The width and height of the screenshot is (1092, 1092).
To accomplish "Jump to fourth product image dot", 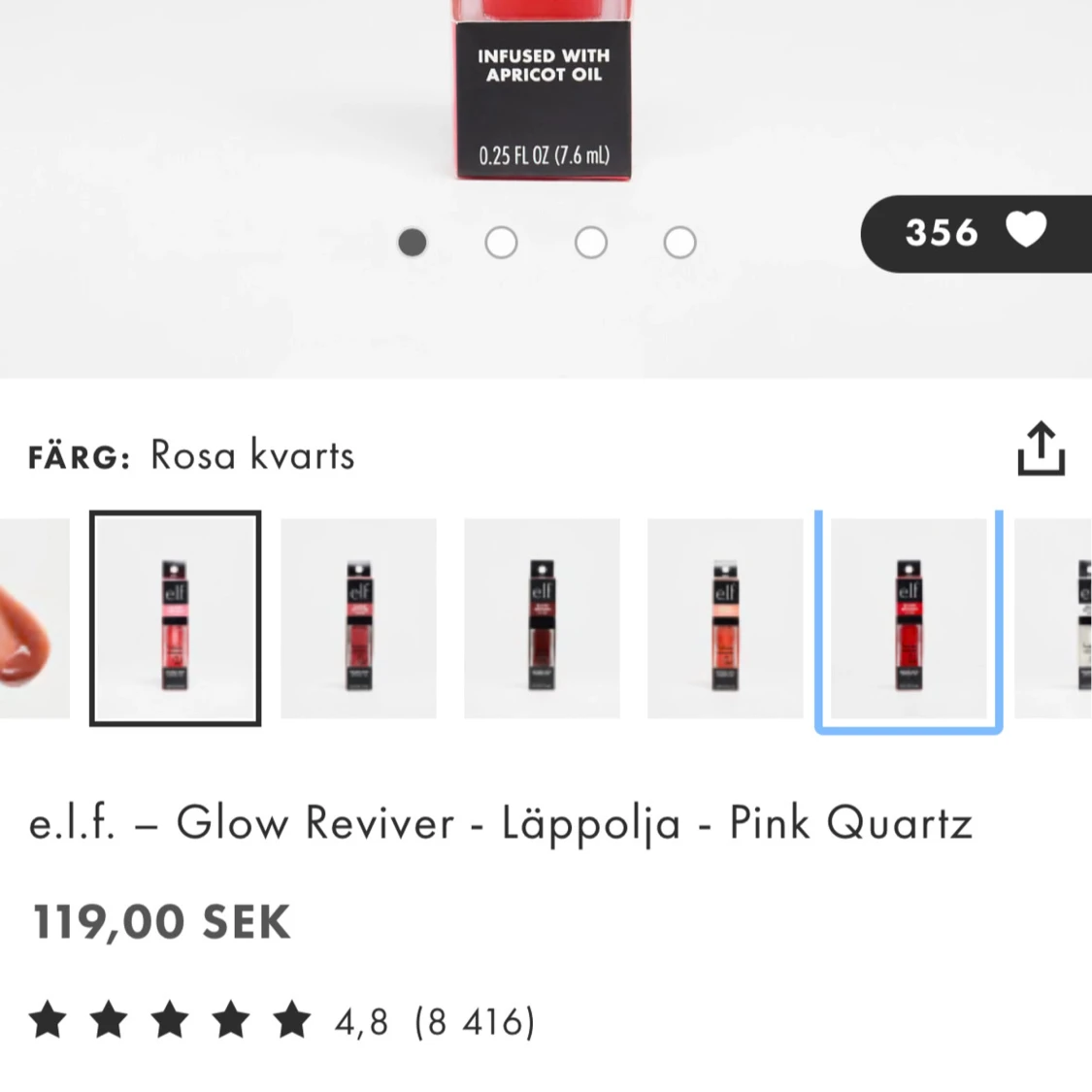I will 679,242.
